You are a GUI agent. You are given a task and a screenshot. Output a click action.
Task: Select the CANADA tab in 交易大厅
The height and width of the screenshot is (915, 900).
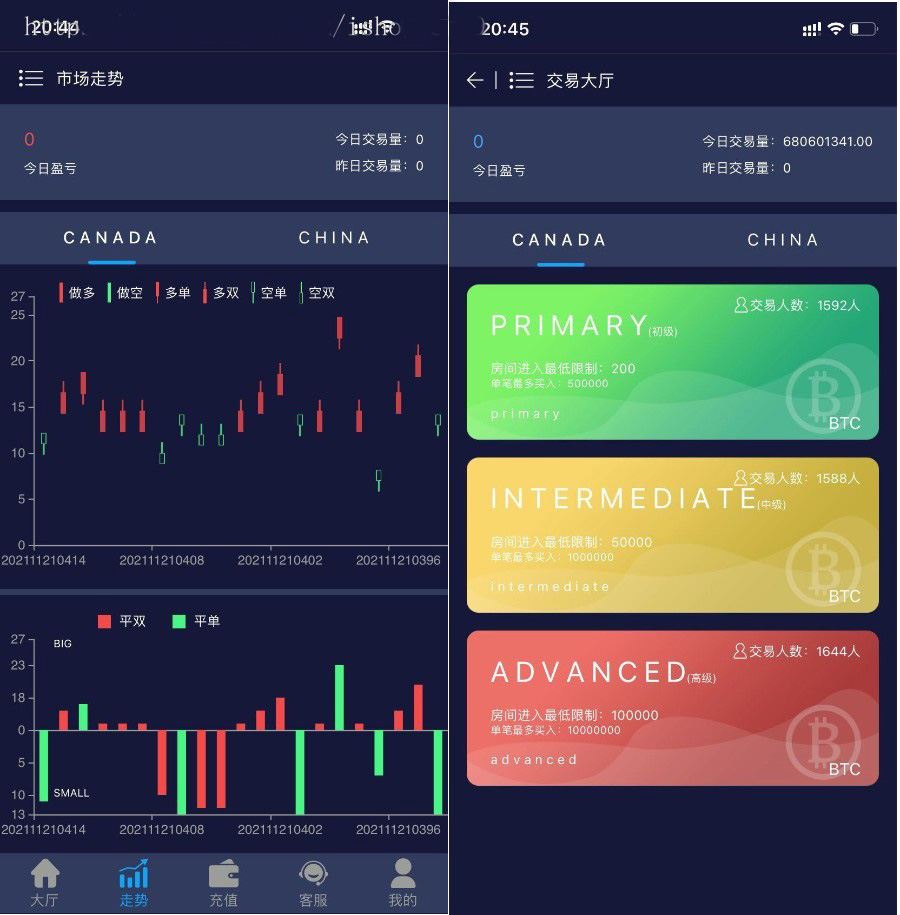[x=559, y=240]
